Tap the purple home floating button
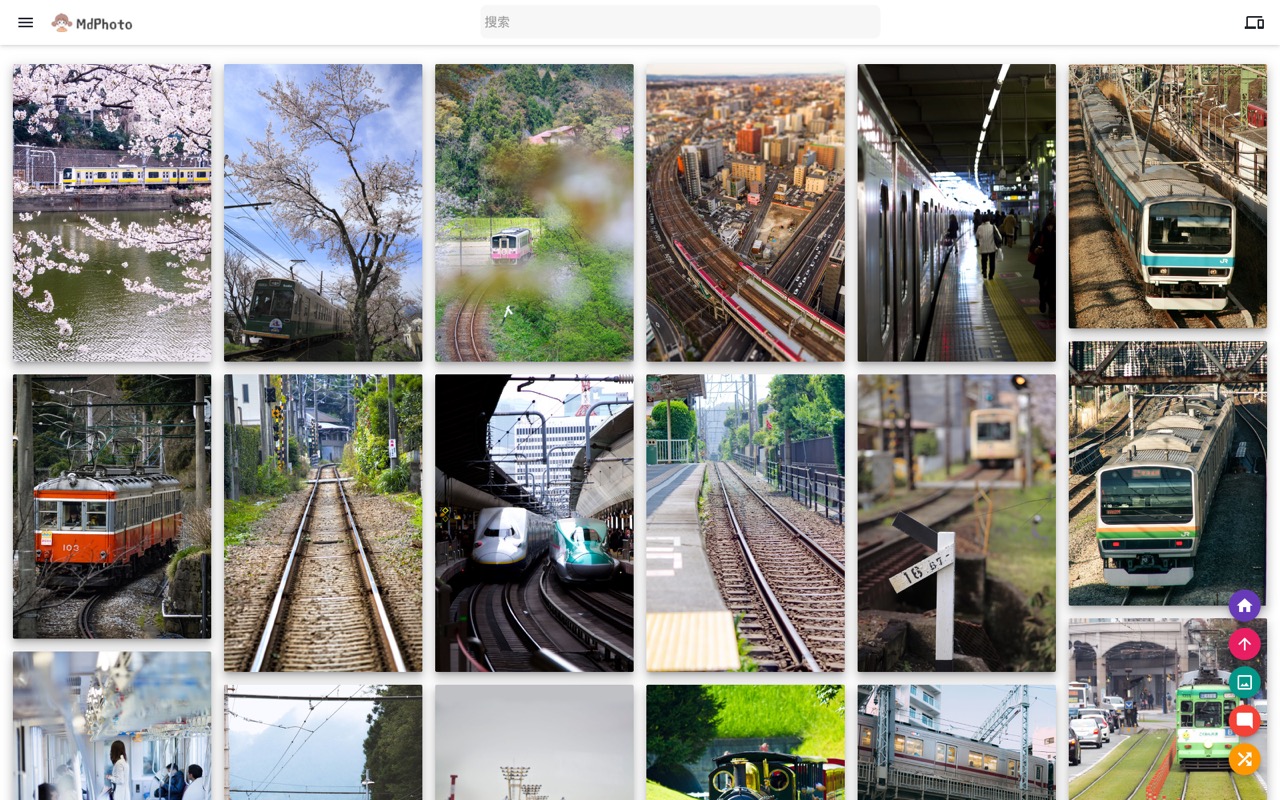This screenshot has height=800, width=1280. pyautogui.click(x=1244, y=606)
